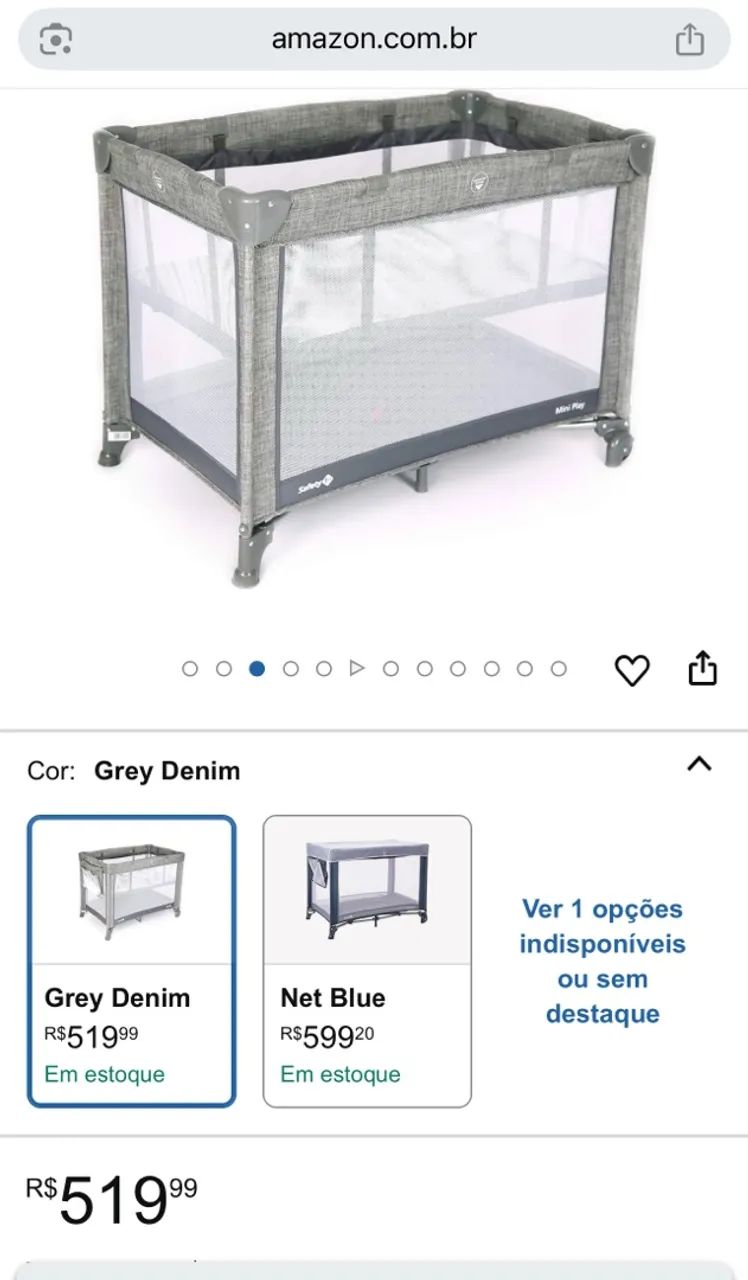Open the product image of the crib
The height and width of the screenshot is (1280, 748).
(x=374, y=340)
